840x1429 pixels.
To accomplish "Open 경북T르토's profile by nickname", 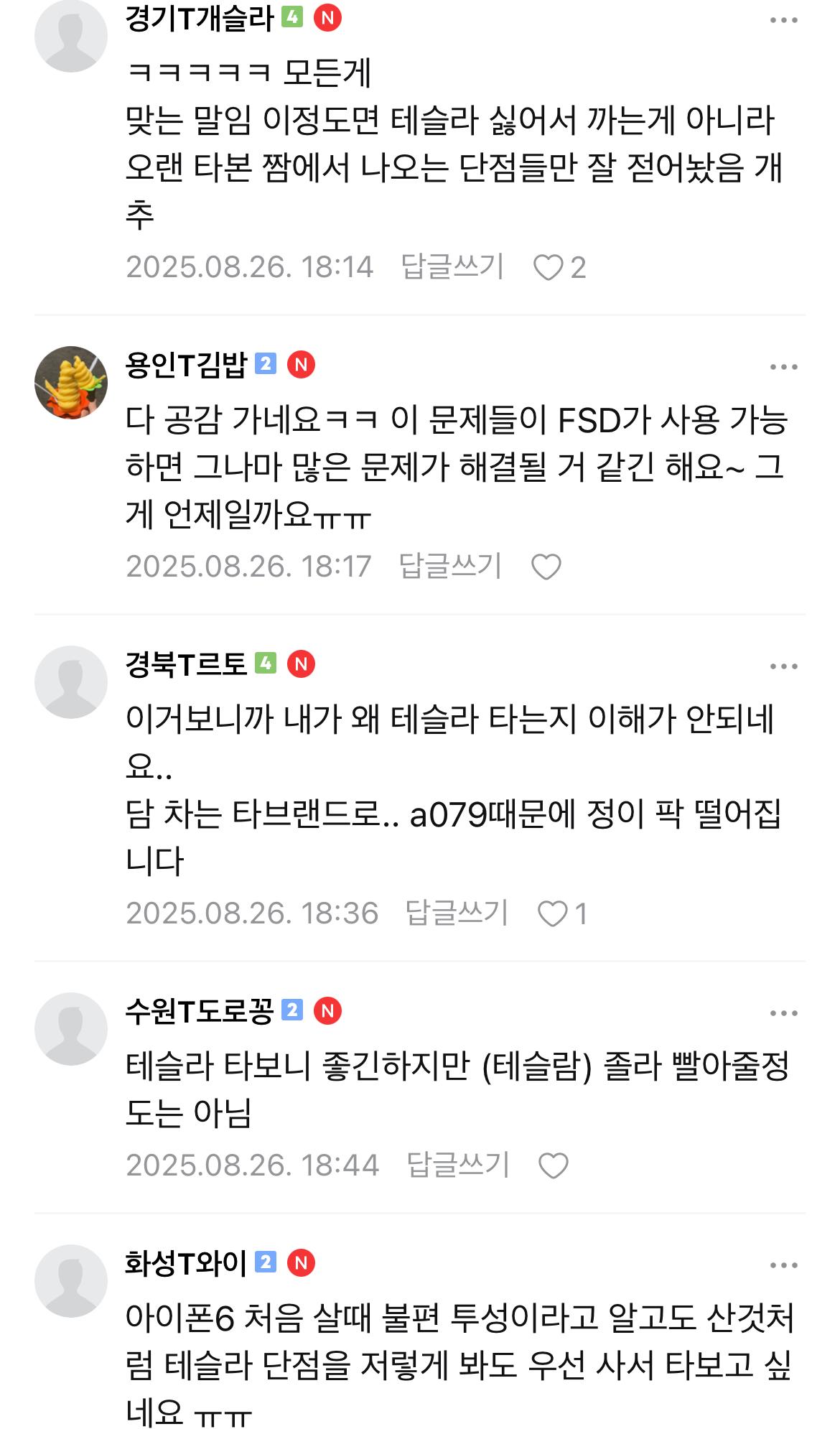I will pos(186,664).
